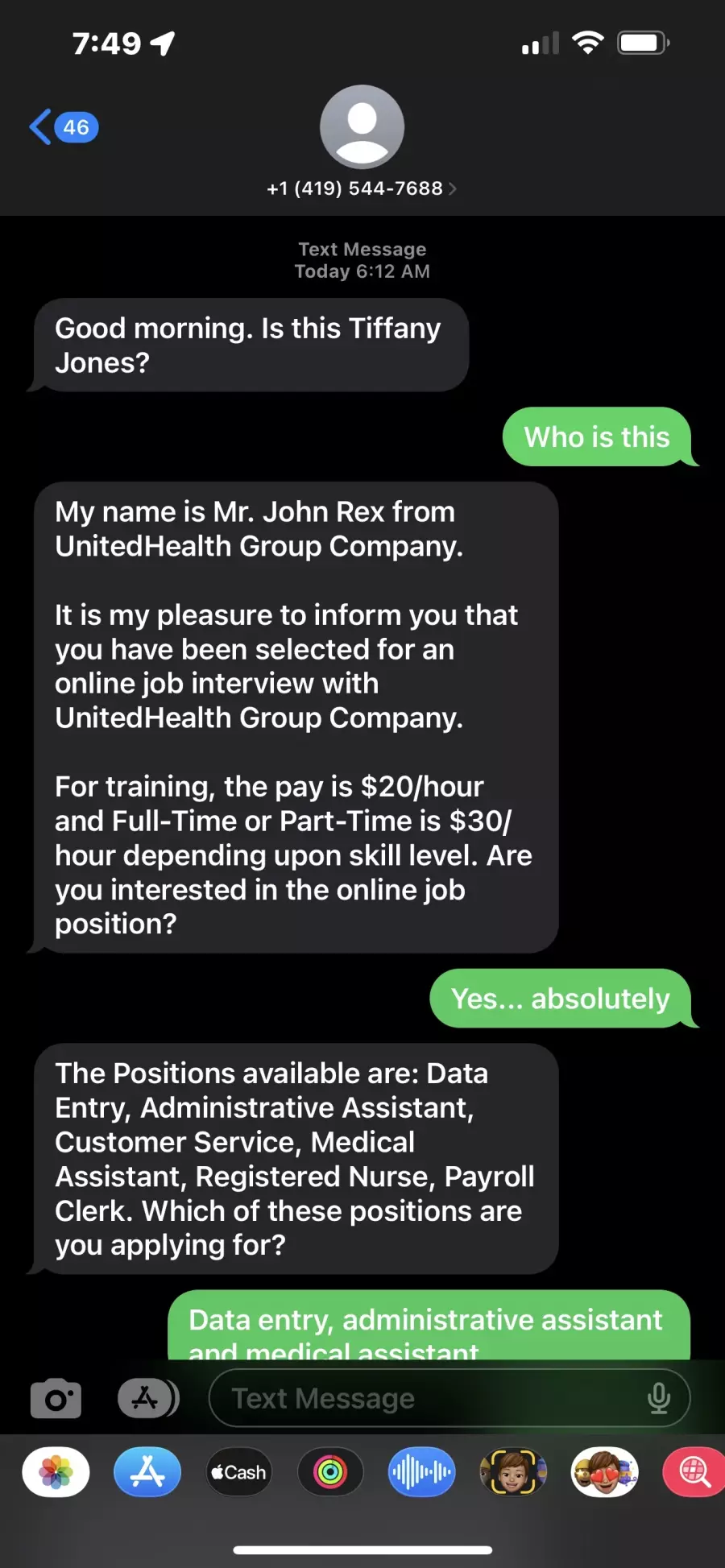Open contact details for +1 (419) 544-7688
Image resolution: width=725 pixels, height=1568 pixels.
[362, 188]
